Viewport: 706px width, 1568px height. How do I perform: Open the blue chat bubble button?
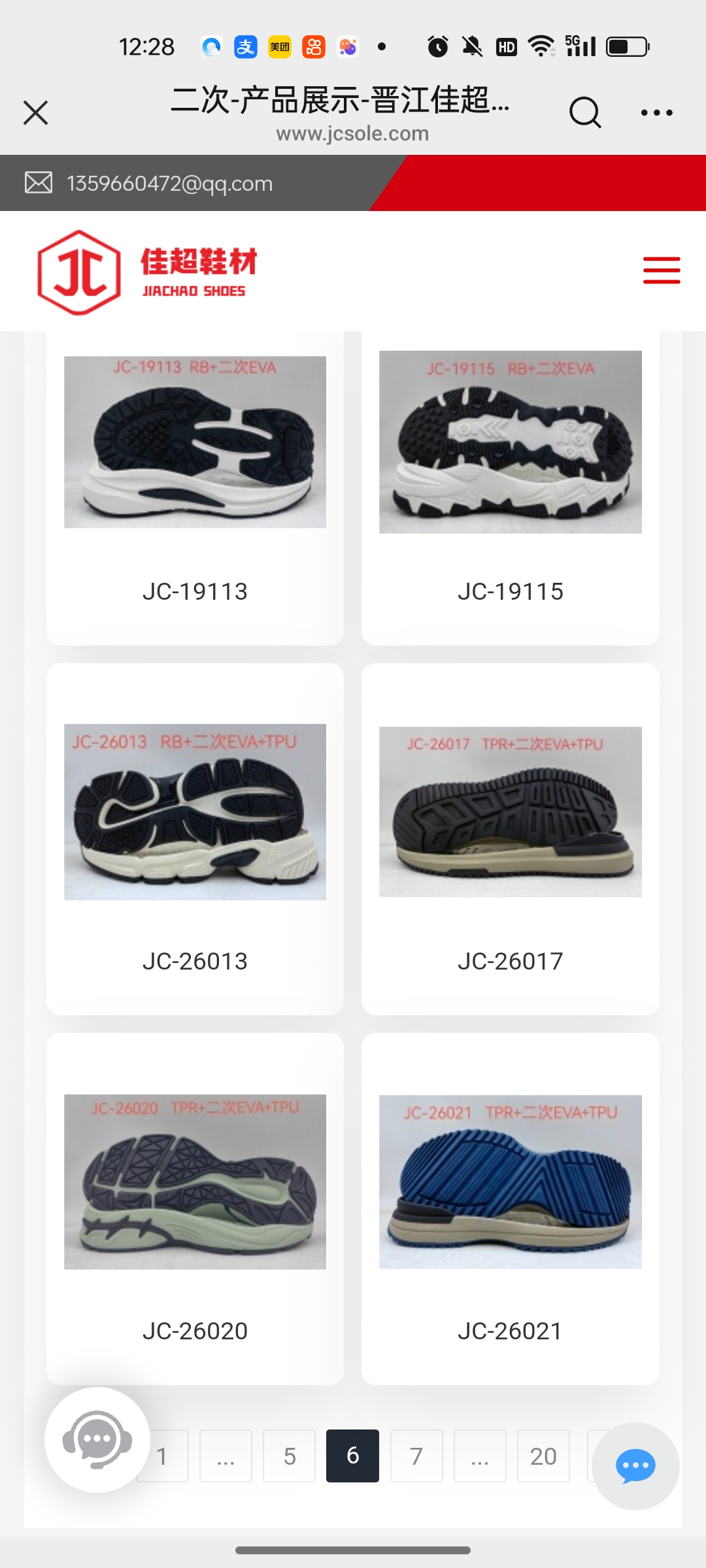pyautogui.click(x=635, y=1466)
